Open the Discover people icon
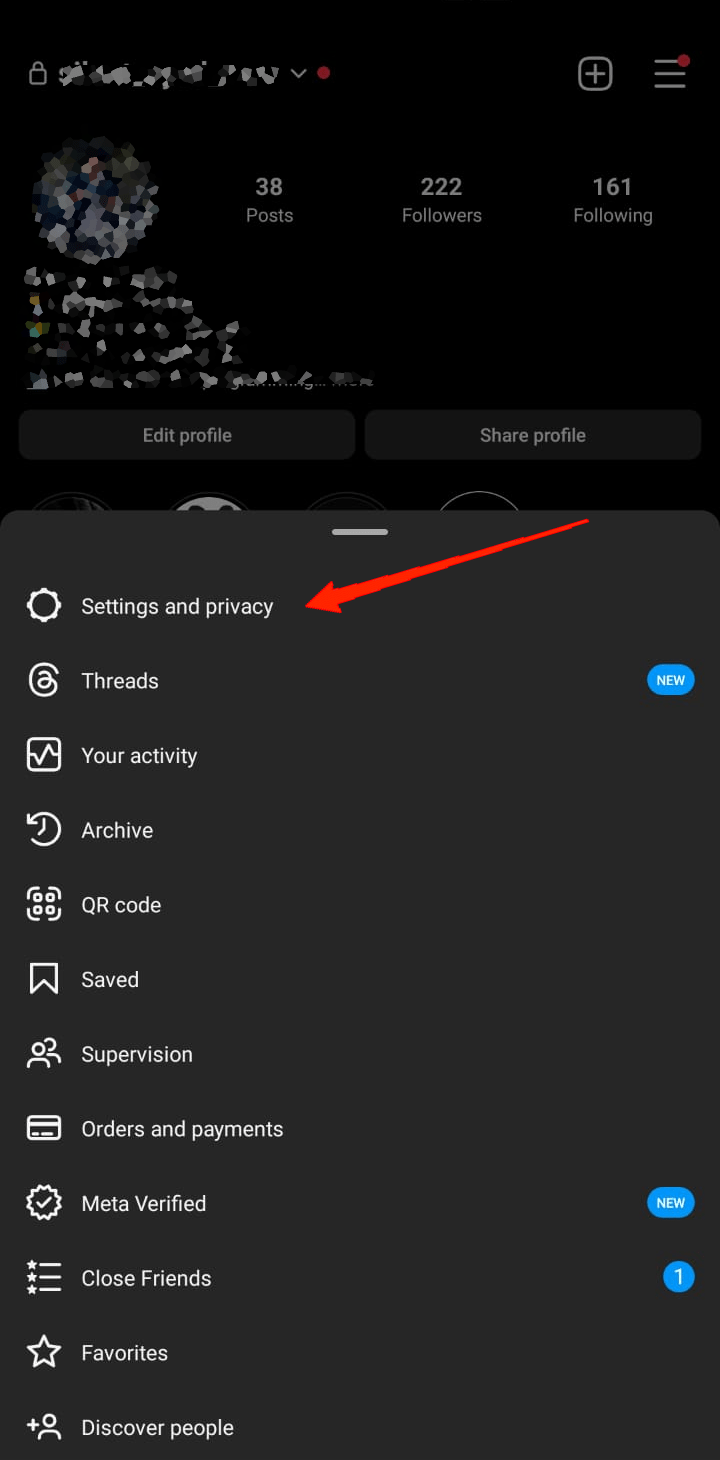The width and height of the screenshot is (720, 1460). click(44, 1427)
